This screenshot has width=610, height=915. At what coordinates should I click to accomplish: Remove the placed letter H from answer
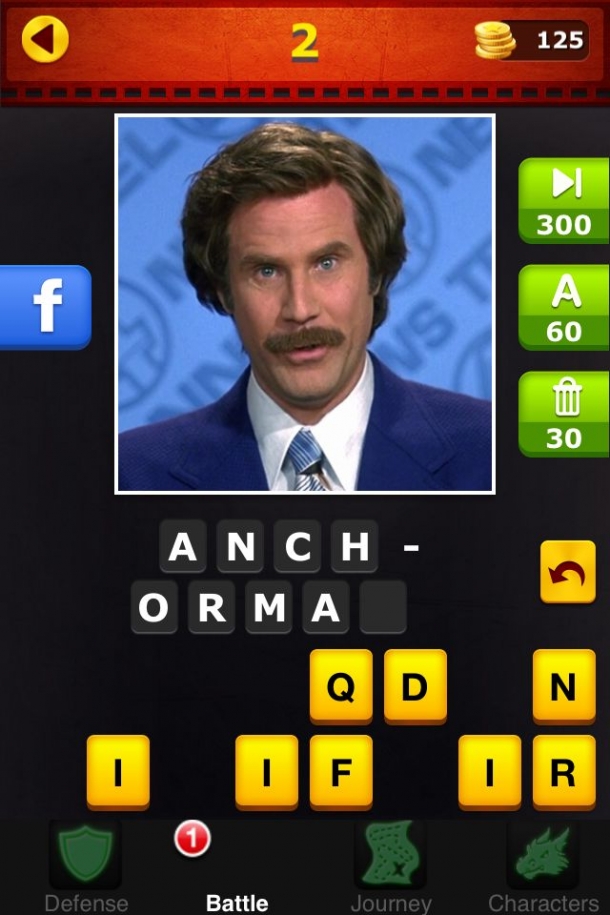point(354,547)
